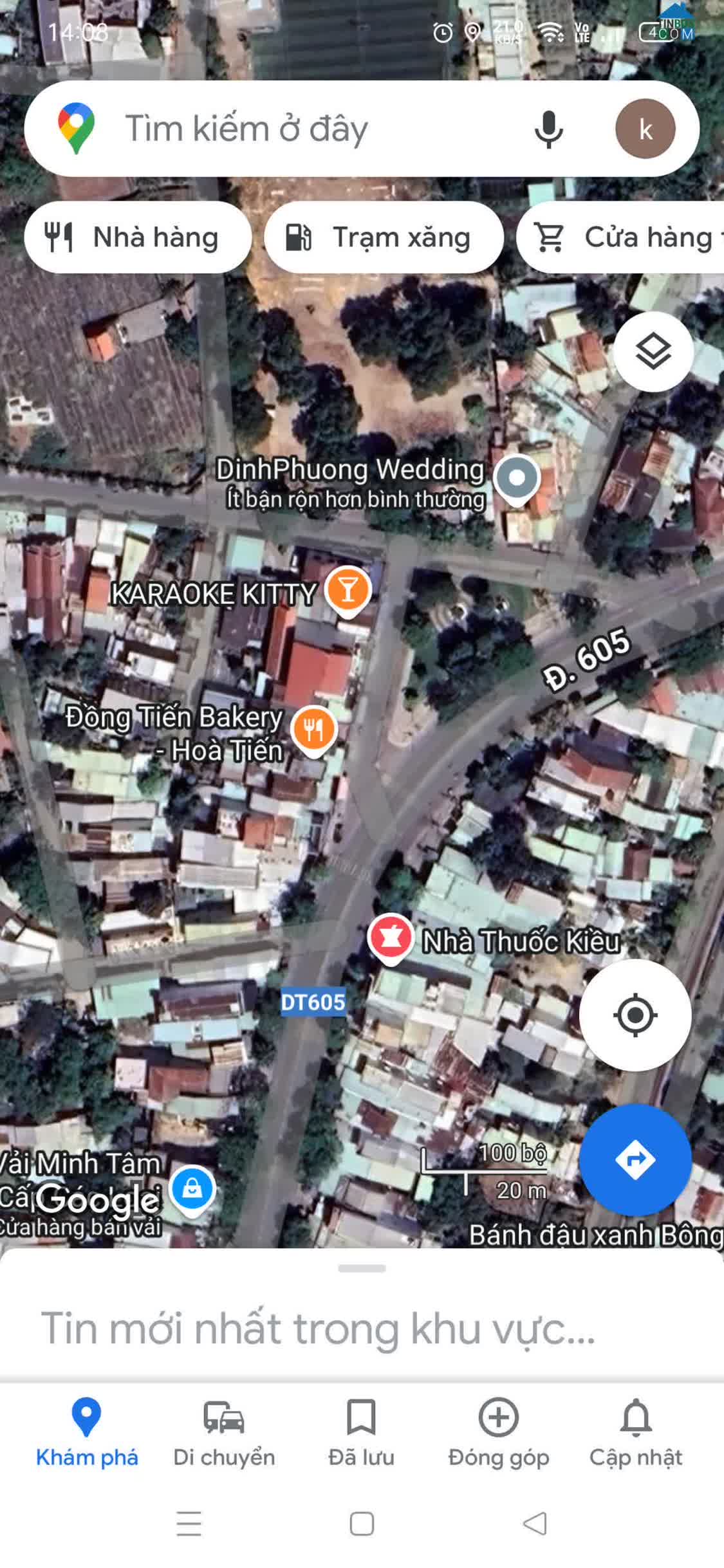724x1568 pixels.
Task: Tap the blue directions button
Action: pyautogui.click(x=635, y=1159)
